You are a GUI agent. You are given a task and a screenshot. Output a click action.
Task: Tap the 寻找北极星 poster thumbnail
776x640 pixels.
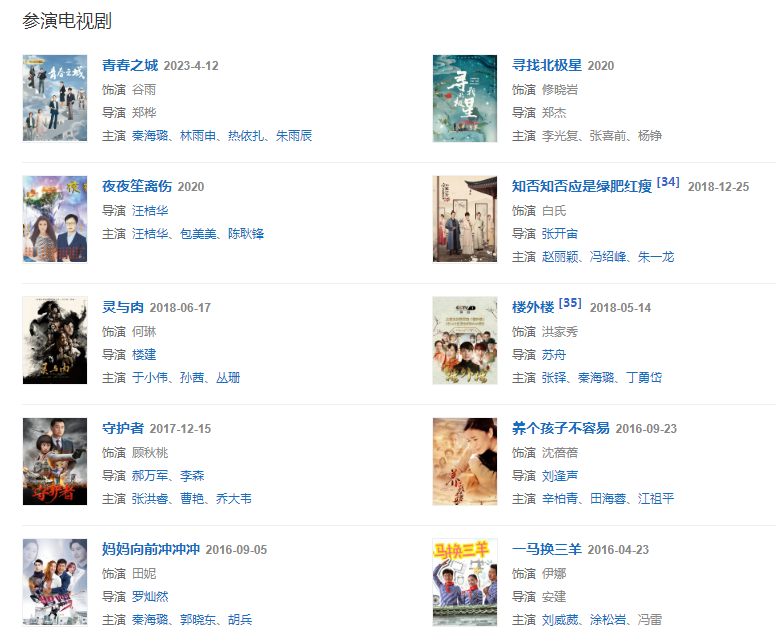464,98
